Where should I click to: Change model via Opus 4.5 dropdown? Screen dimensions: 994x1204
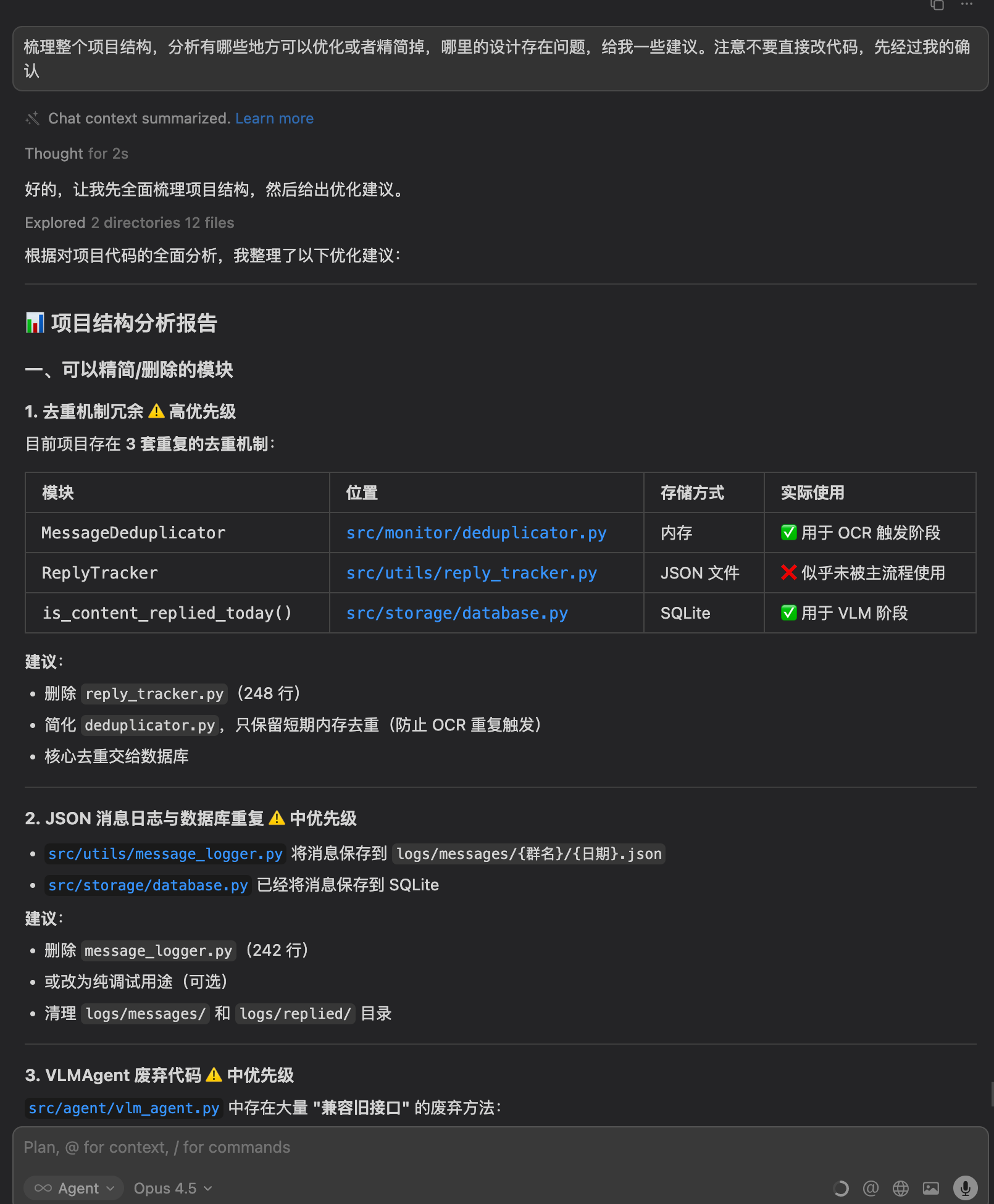coord(173,1188)
